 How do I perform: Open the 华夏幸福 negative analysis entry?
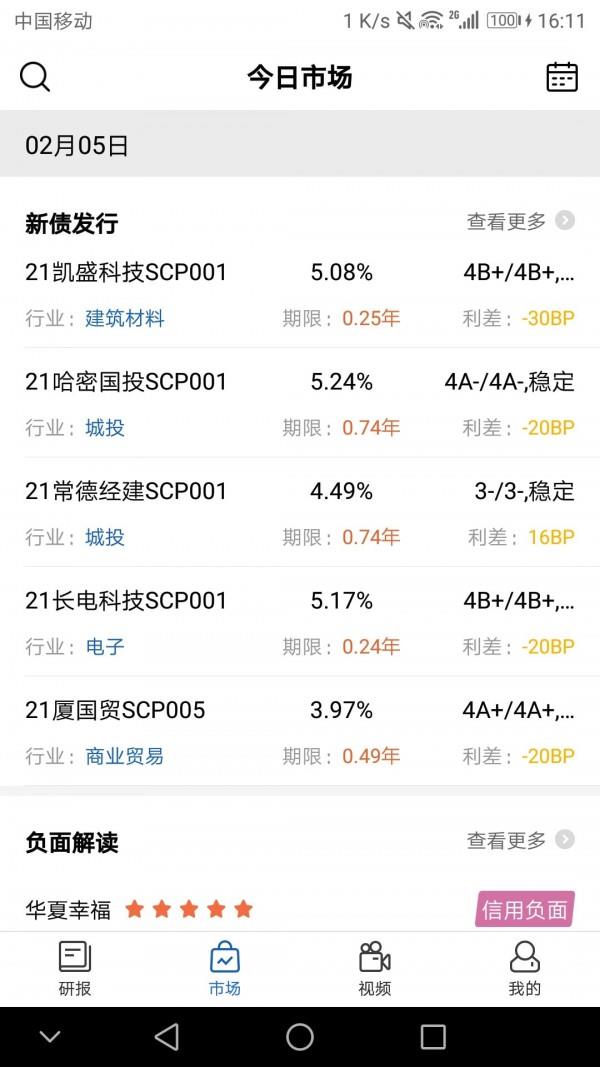coord(300,909)
